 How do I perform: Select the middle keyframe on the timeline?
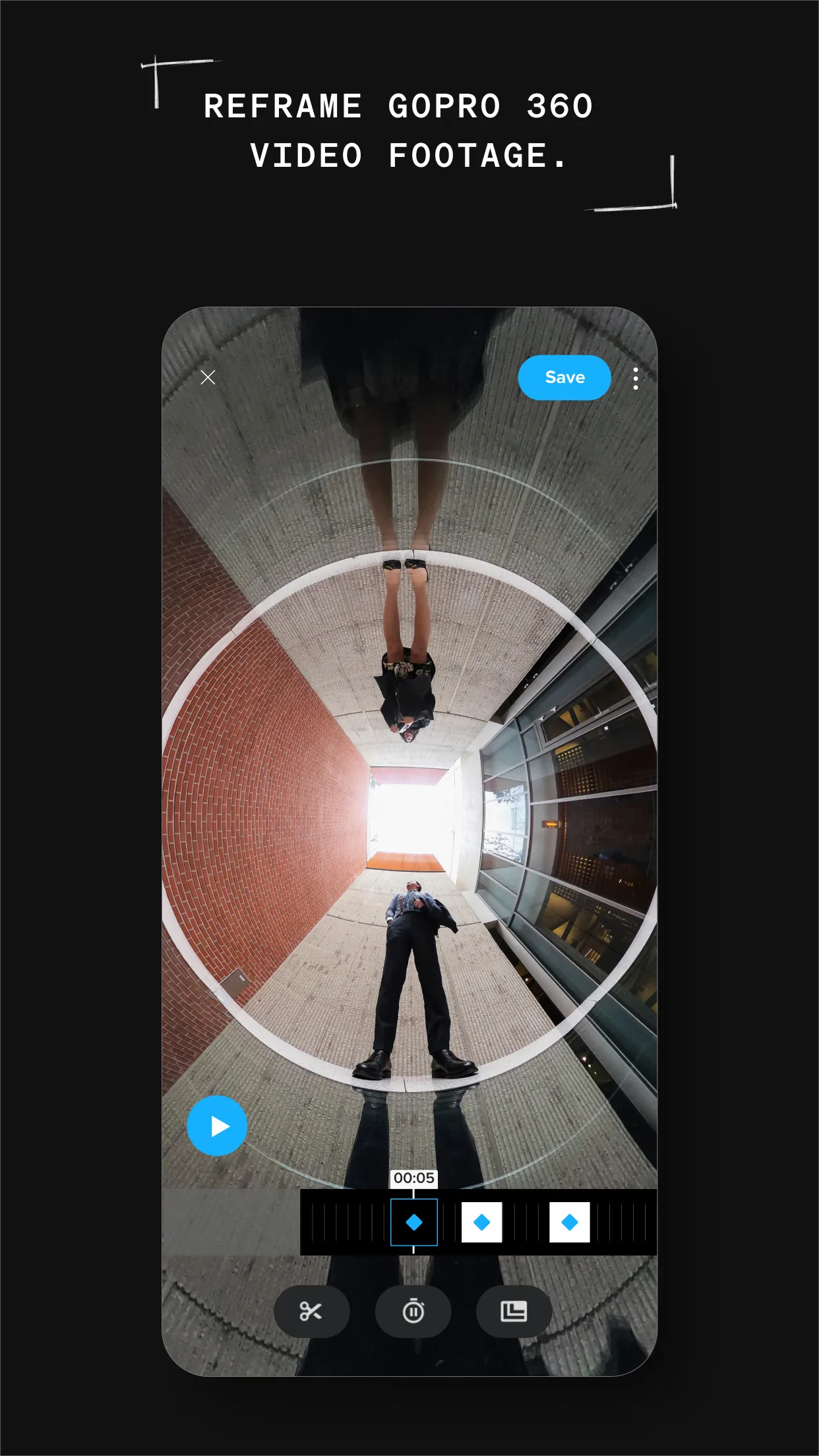pos(483,1221)
